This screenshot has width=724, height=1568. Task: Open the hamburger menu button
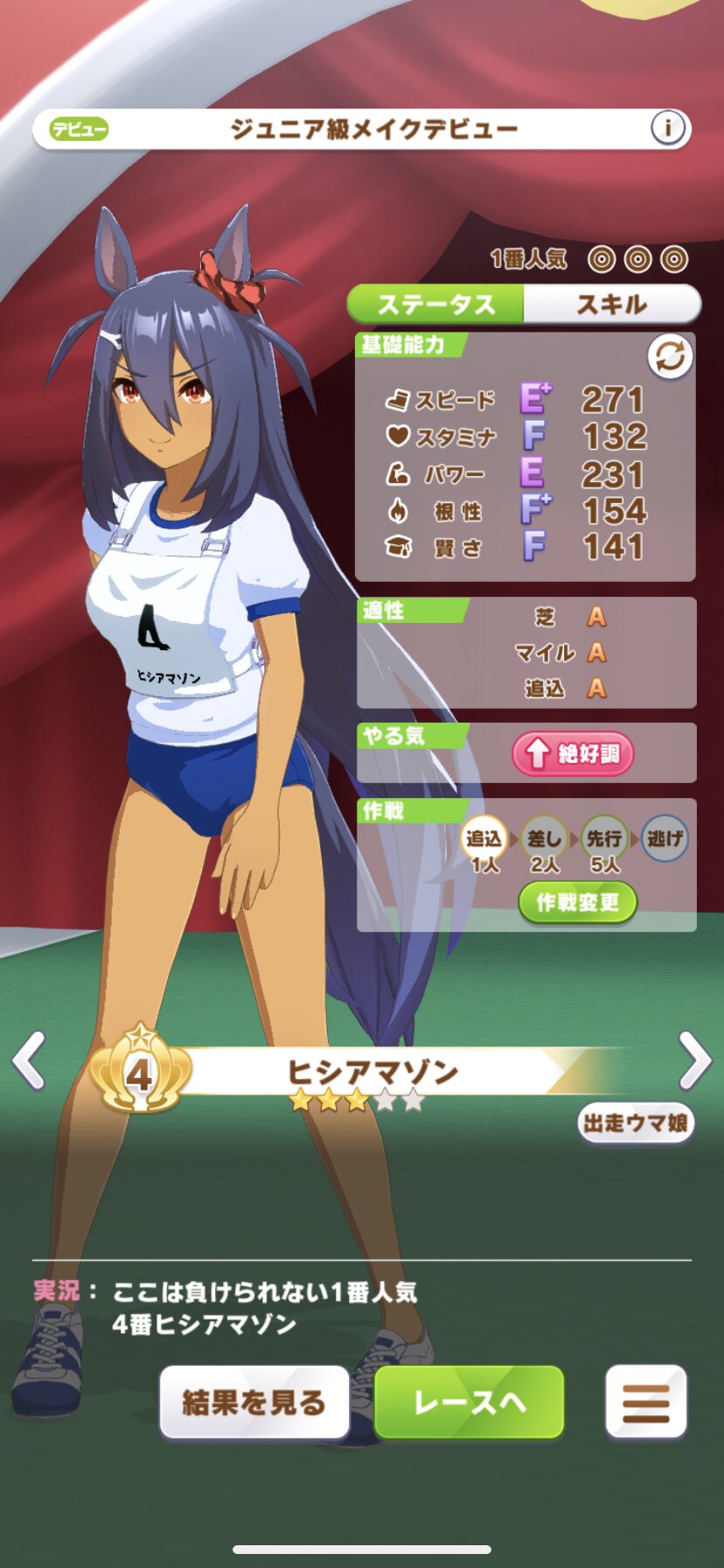click(646, 1403)
